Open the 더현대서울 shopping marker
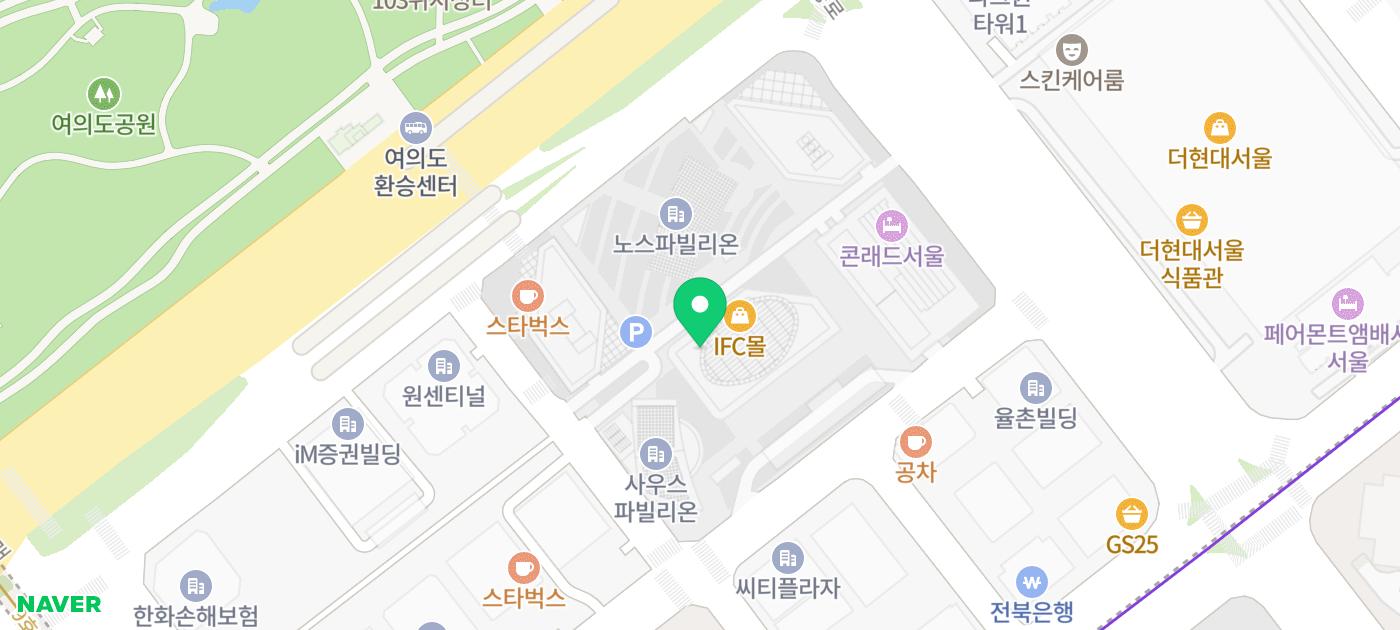This screenshot has width=1400, height=630. (x=1219, y=128)
